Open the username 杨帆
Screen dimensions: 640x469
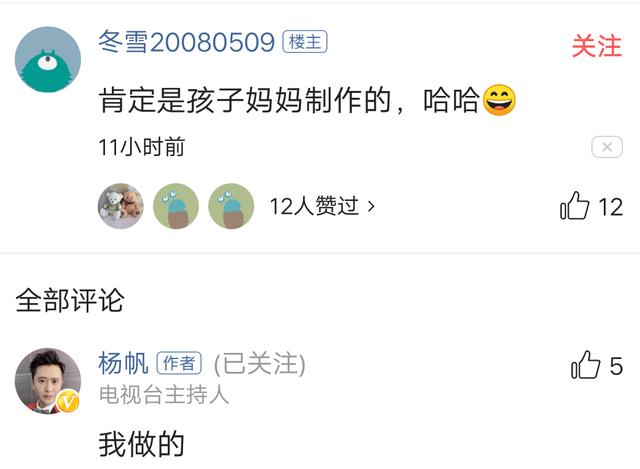123,363
